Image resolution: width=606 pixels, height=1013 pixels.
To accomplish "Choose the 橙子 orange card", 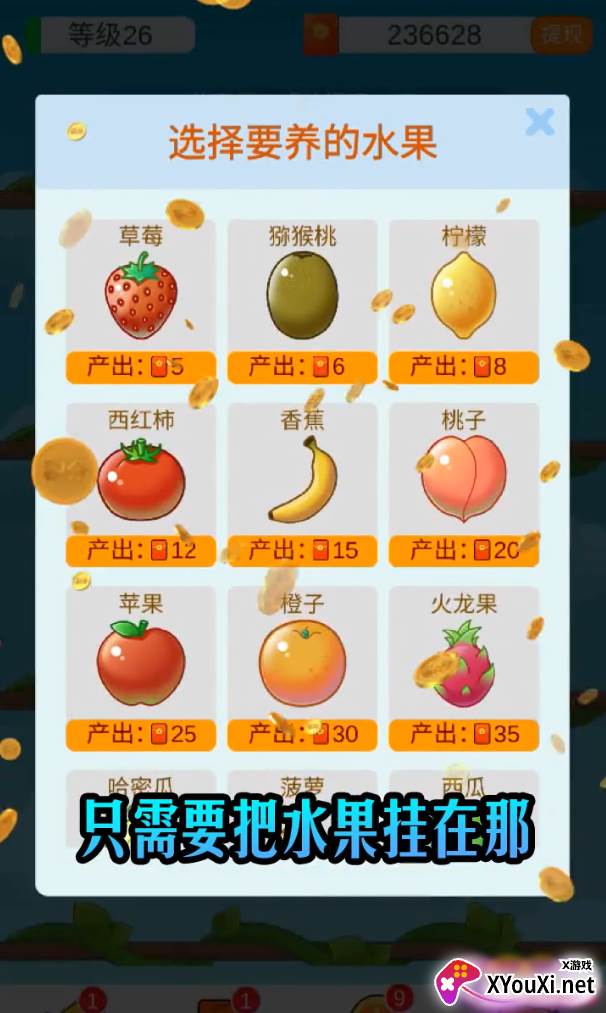I will pos(302,669).
